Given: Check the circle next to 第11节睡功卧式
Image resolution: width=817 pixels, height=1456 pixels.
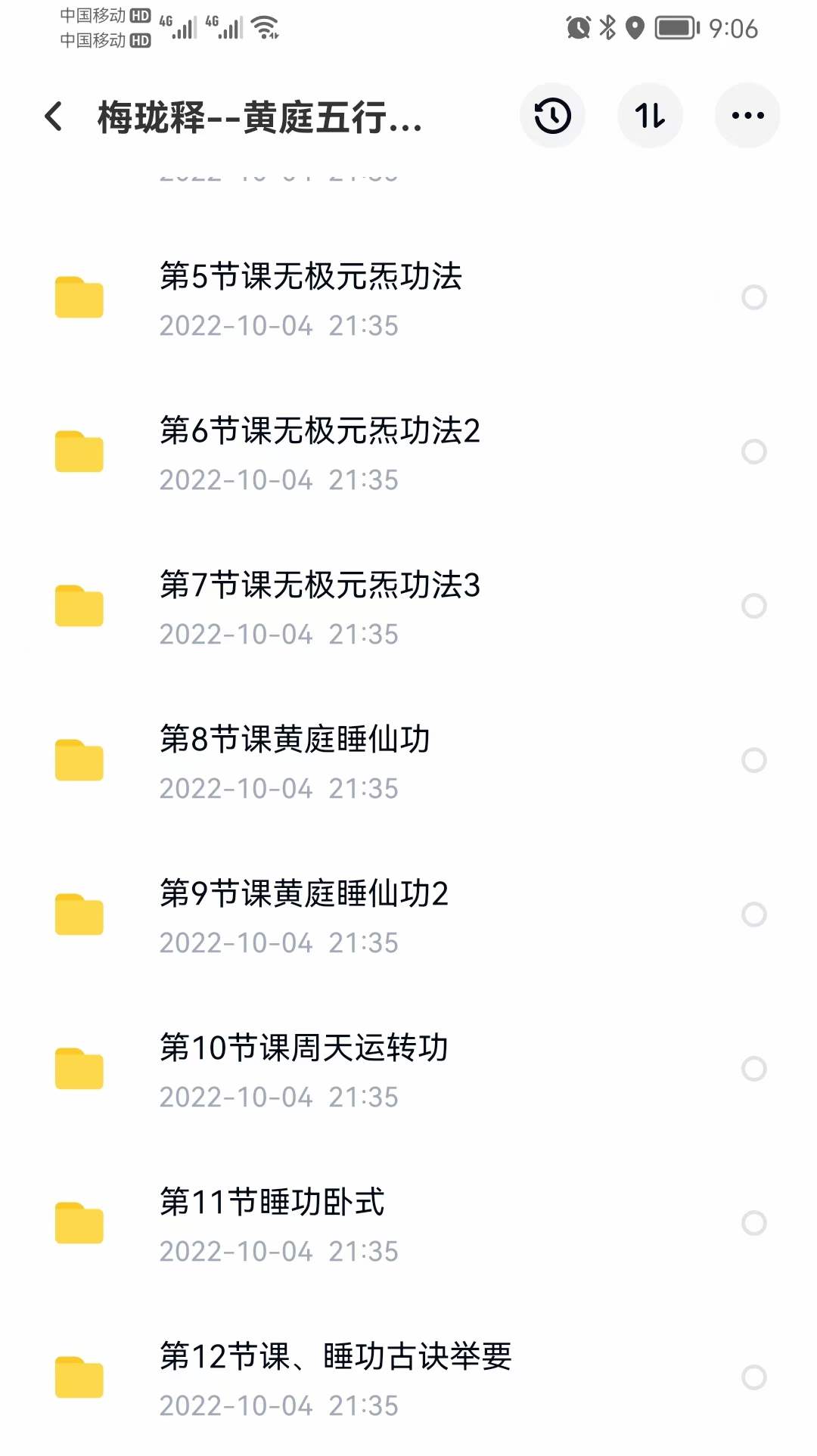Looking at the screenshot, I should [x=754, y=1223].
